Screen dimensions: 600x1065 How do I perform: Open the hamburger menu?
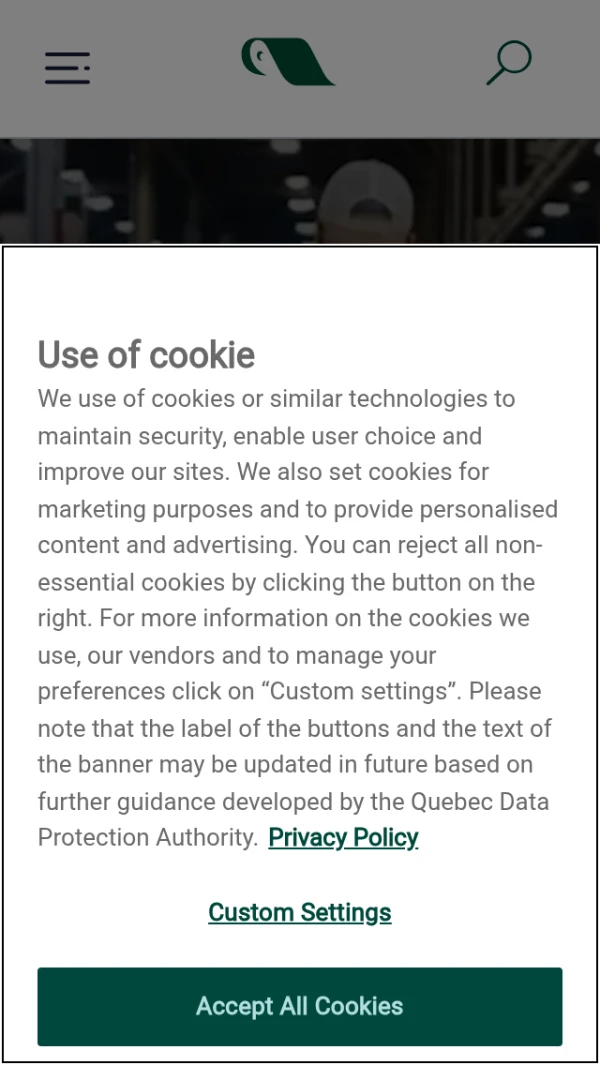[x=67, y=67]
